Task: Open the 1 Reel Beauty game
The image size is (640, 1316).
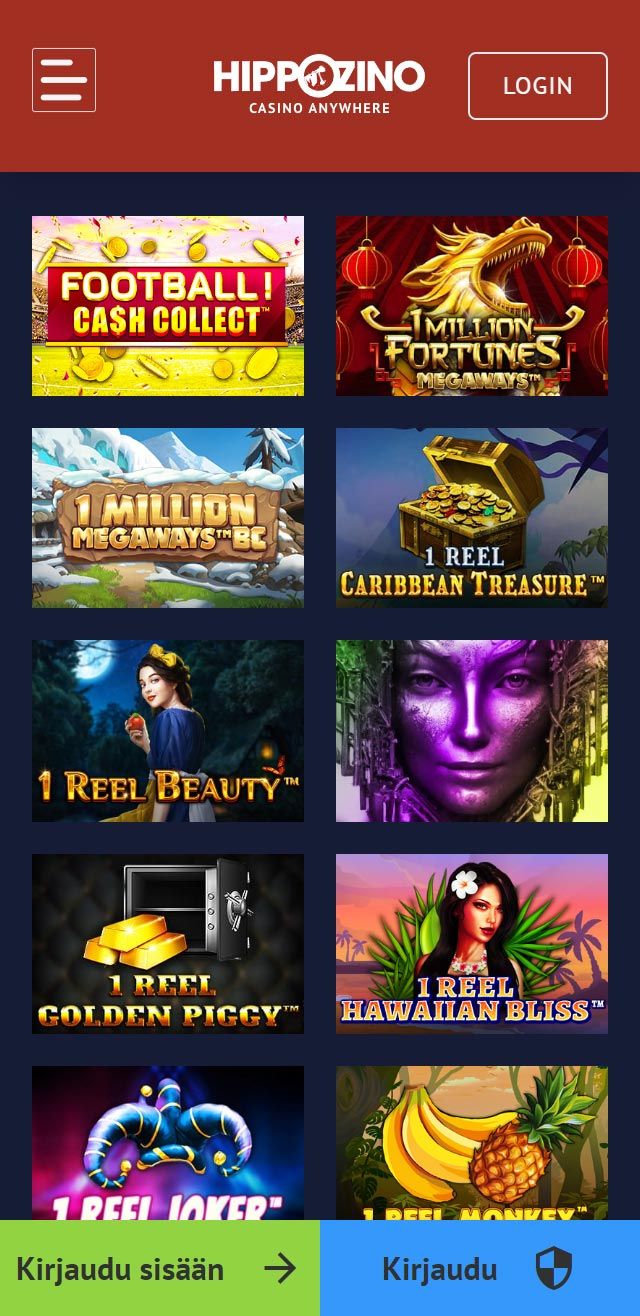Action: click(168, 730)
